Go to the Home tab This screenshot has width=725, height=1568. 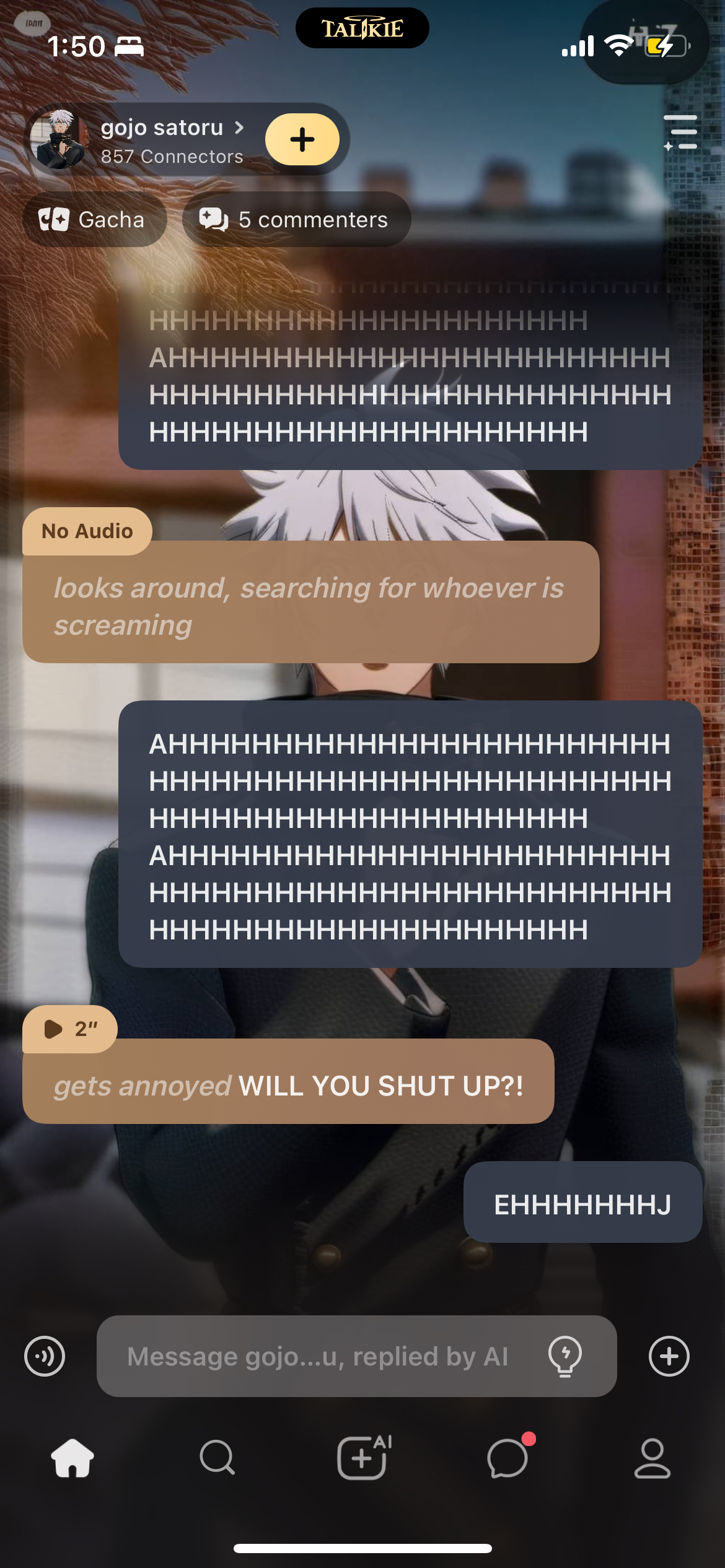click(x=72, y=1458)
